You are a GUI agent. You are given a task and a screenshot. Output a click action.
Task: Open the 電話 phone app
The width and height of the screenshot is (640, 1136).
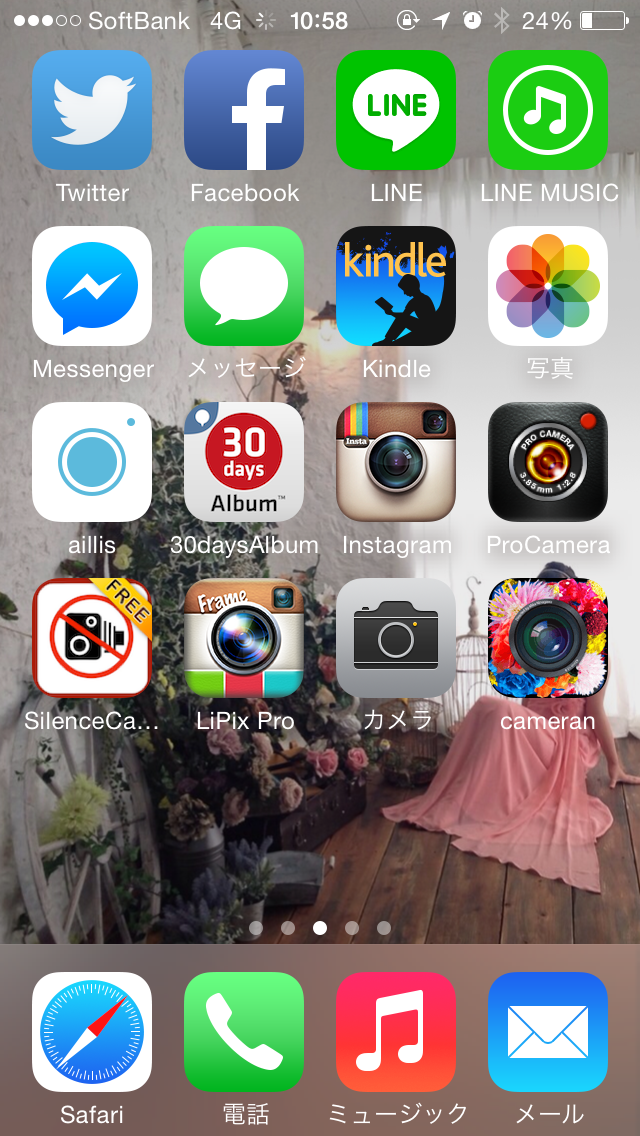point(244,1032)
